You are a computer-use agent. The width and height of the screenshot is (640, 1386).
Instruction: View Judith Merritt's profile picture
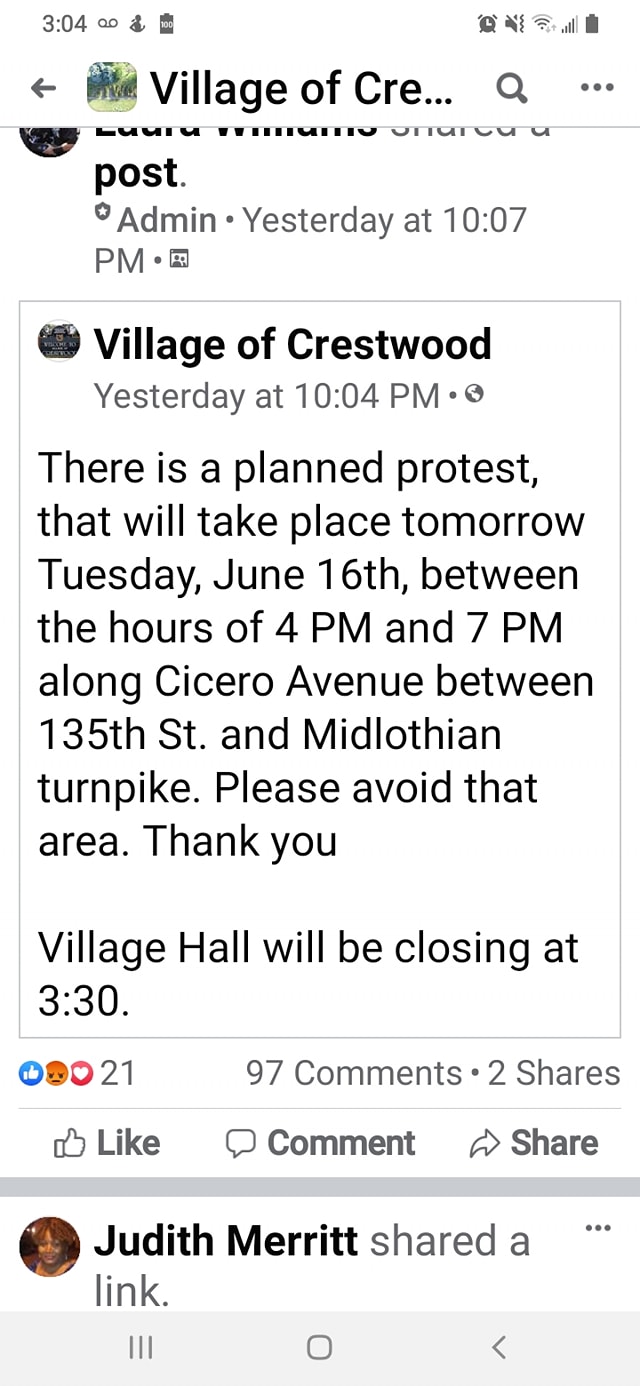[x=50, y=1247]
